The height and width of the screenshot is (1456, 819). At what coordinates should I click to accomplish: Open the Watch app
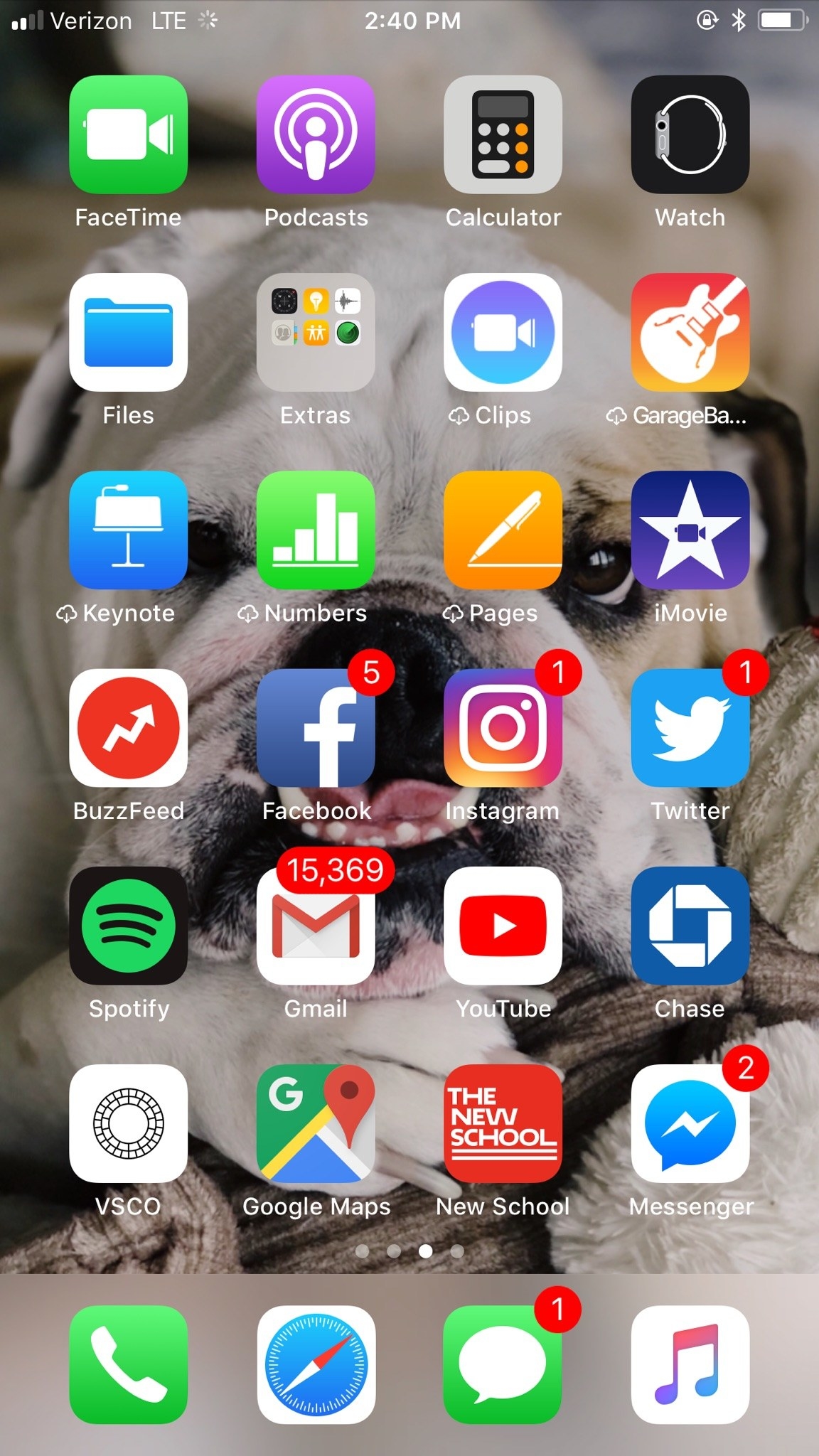click(x=690, y=134)
